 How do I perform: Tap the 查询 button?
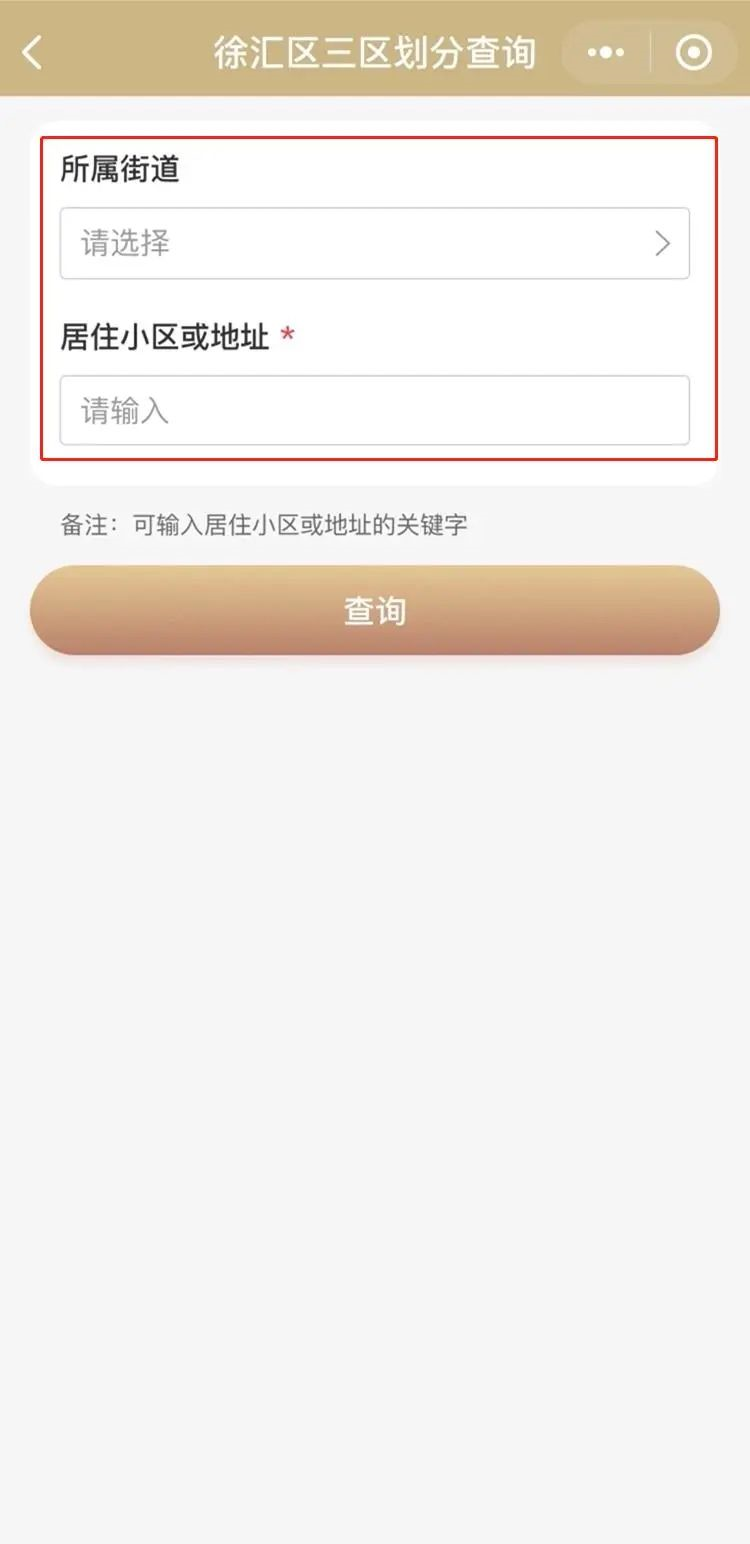click(x=374, y=610)
